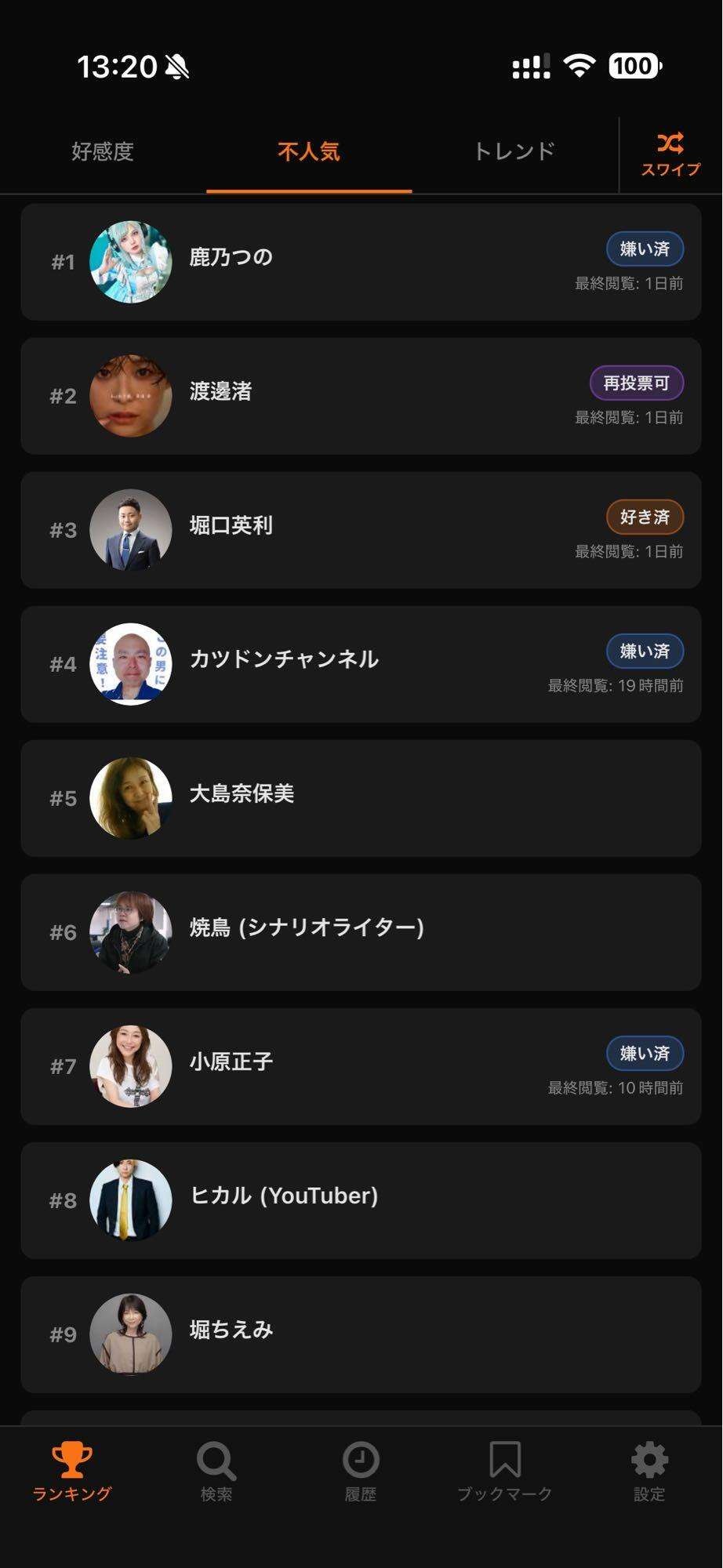723x1568 pixels.
Task: Switch to the トレンド tab
Action: coord(514,151)
